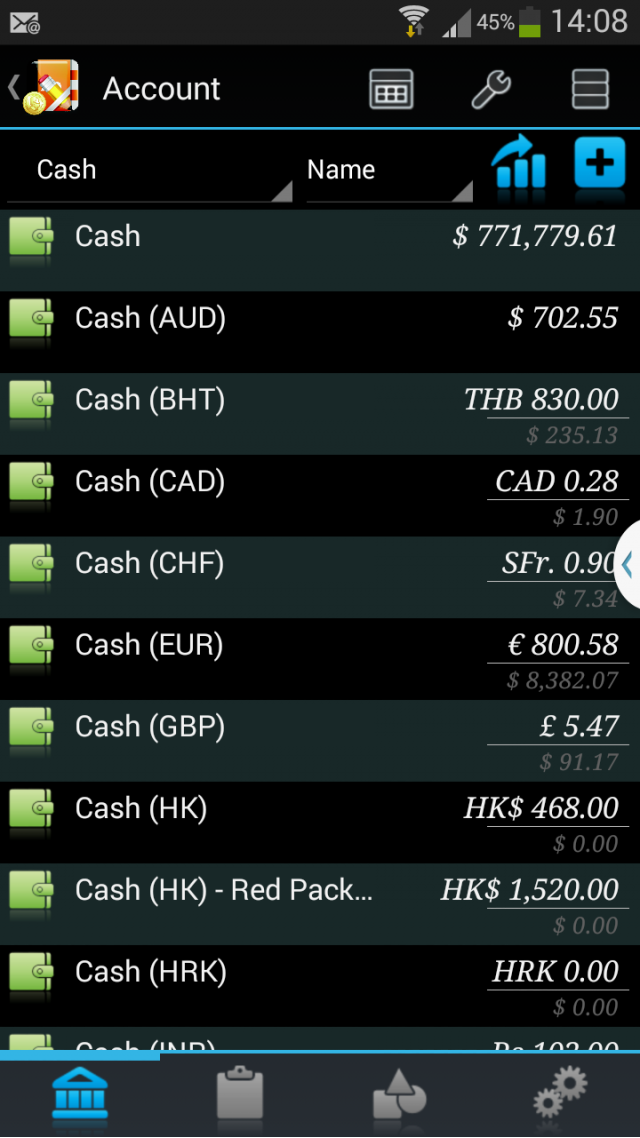View the account chart statistics
The image size is (640, 1138).
(518, 164)
